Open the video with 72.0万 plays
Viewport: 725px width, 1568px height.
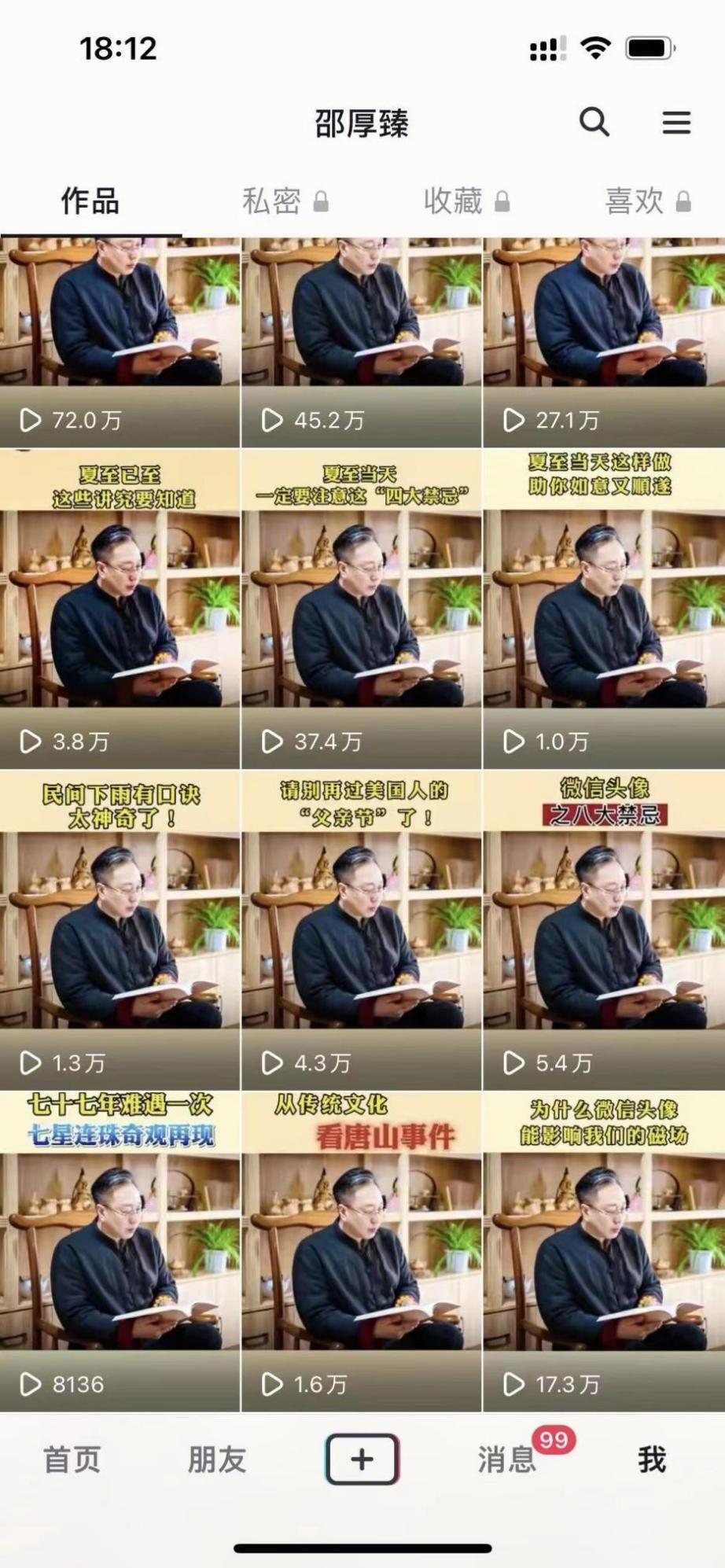coord(120,342)
